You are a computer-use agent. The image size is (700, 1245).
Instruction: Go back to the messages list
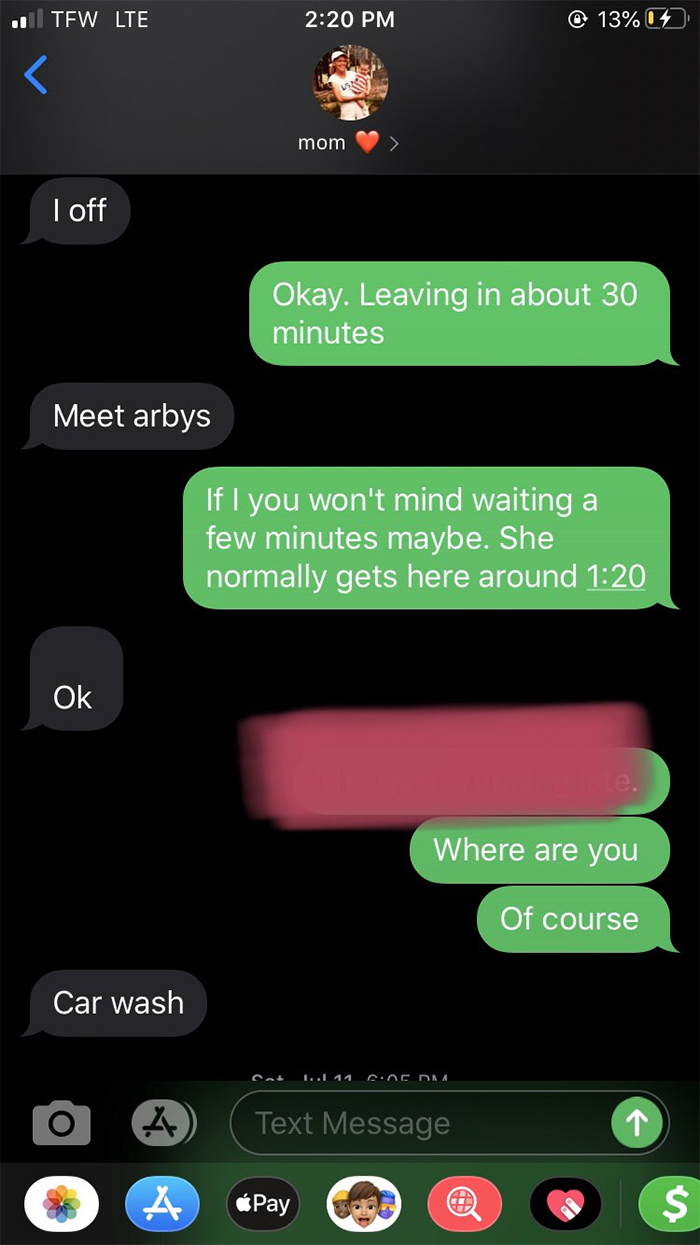tap(35, 75)
